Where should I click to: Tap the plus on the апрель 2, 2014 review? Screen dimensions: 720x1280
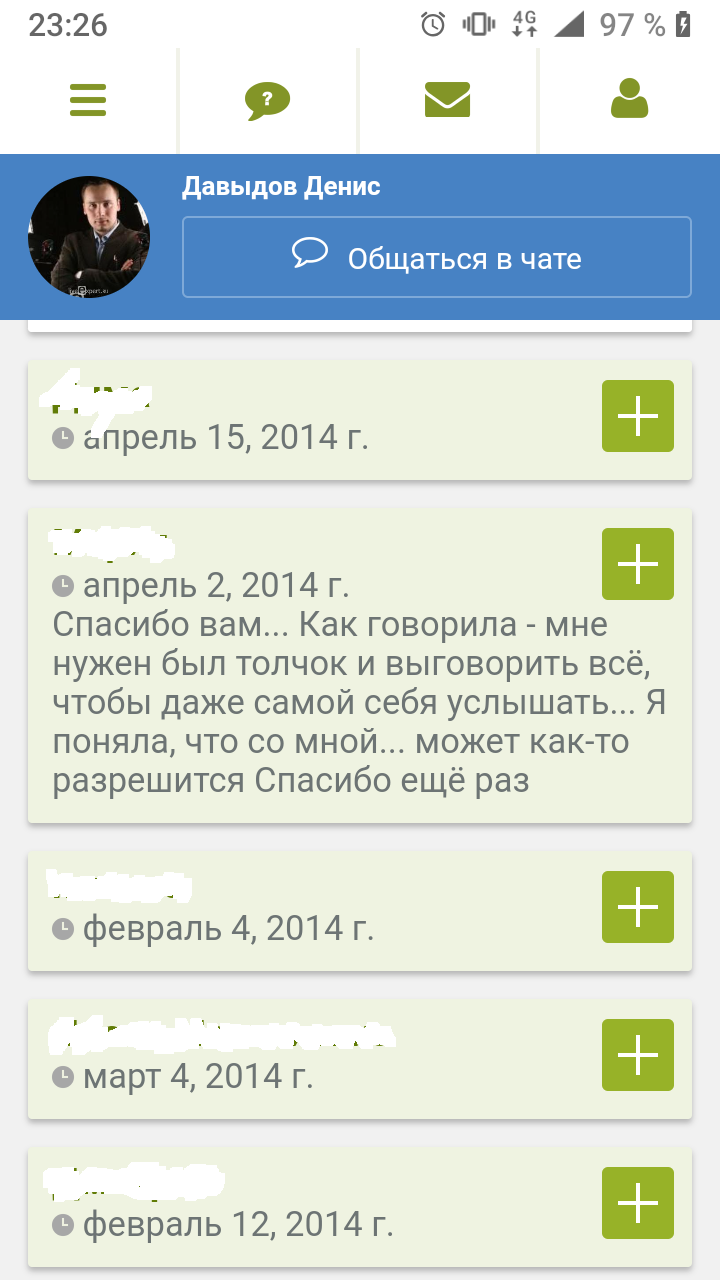[x=637, y=564]
